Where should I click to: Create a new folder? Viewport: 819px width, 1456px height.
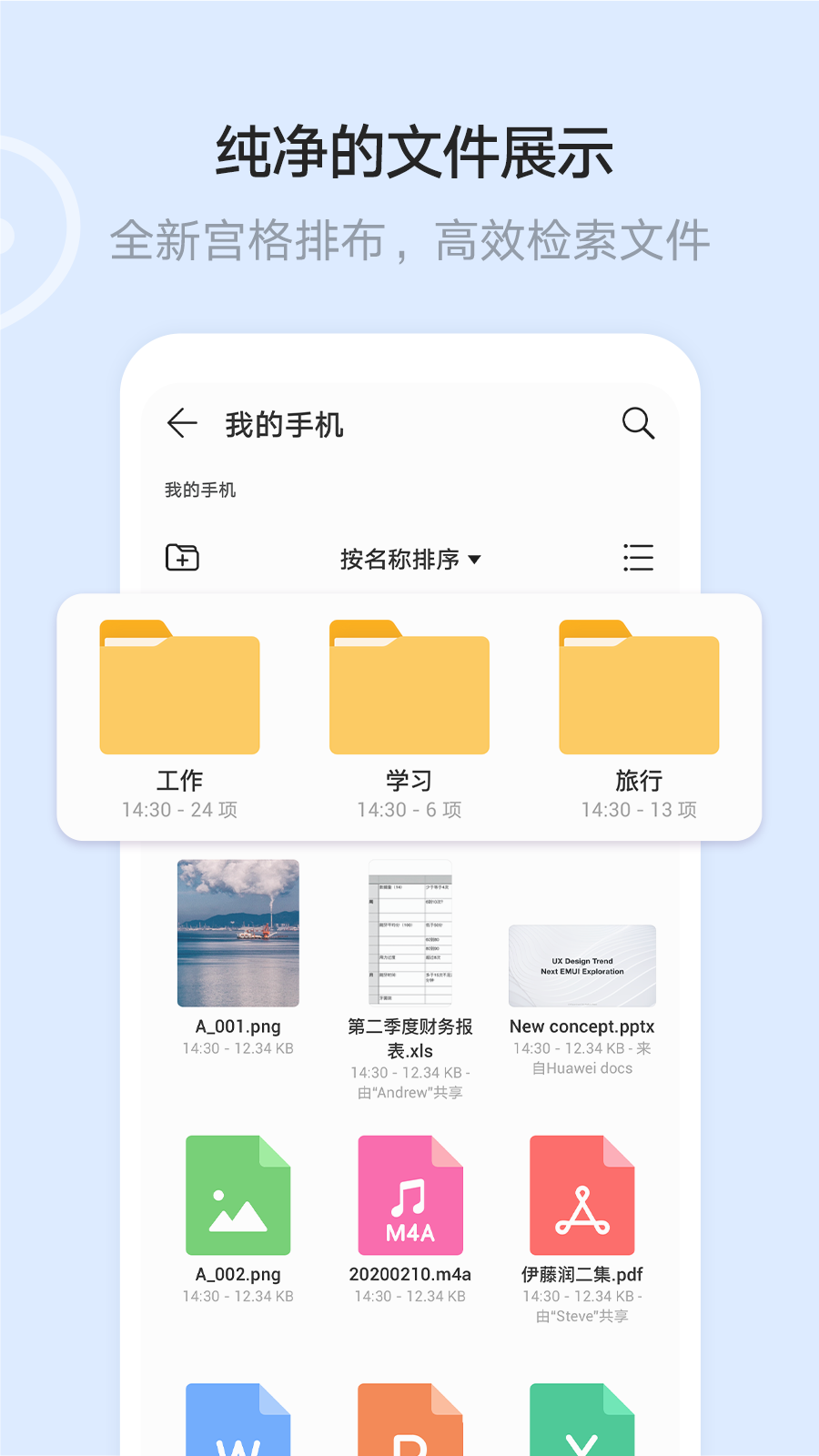pos(181,557)
